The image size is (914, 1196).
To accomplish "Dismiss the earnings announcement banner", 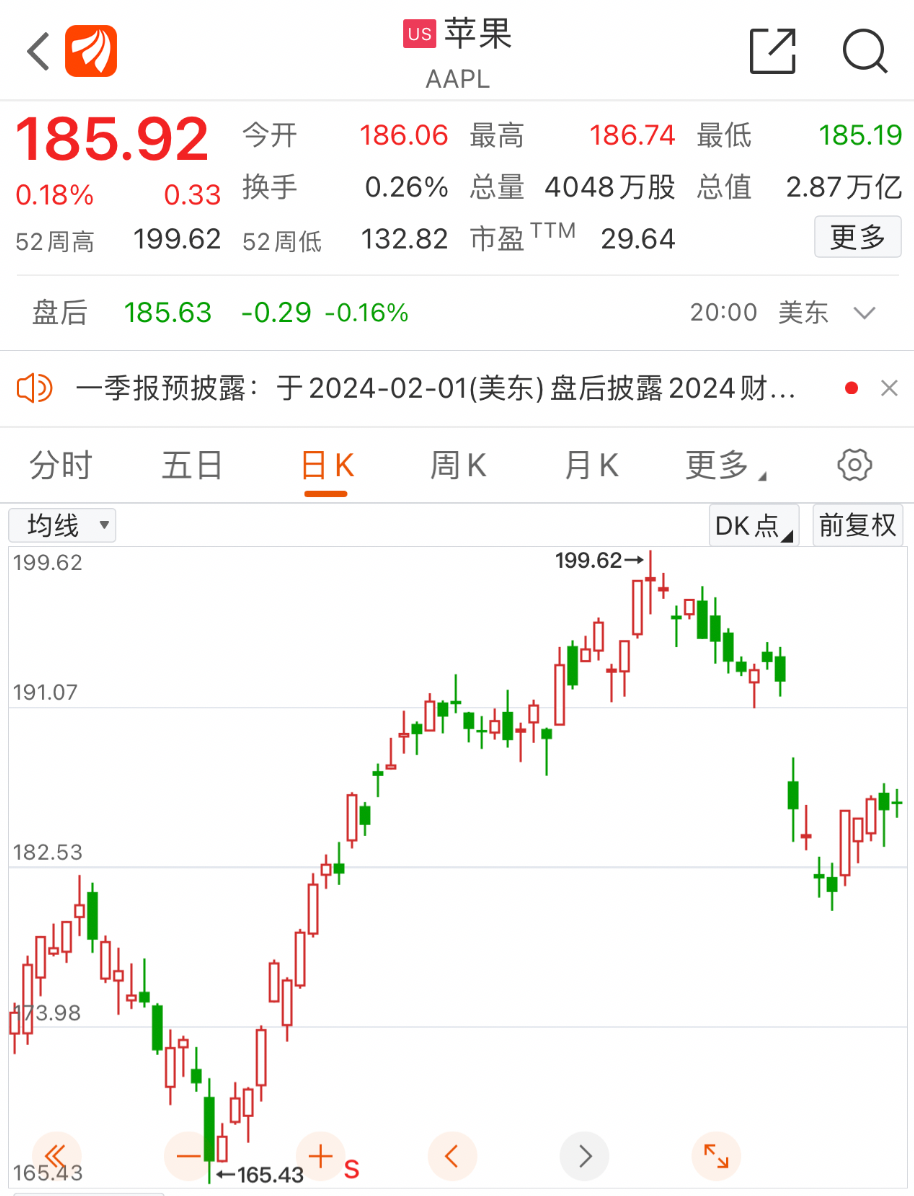I will (x=888, y=389).
